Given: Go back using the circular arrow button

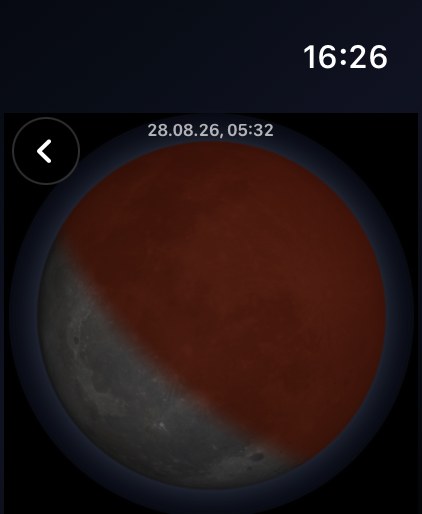Looking at the screenshot, I should [x=46, y=151].
